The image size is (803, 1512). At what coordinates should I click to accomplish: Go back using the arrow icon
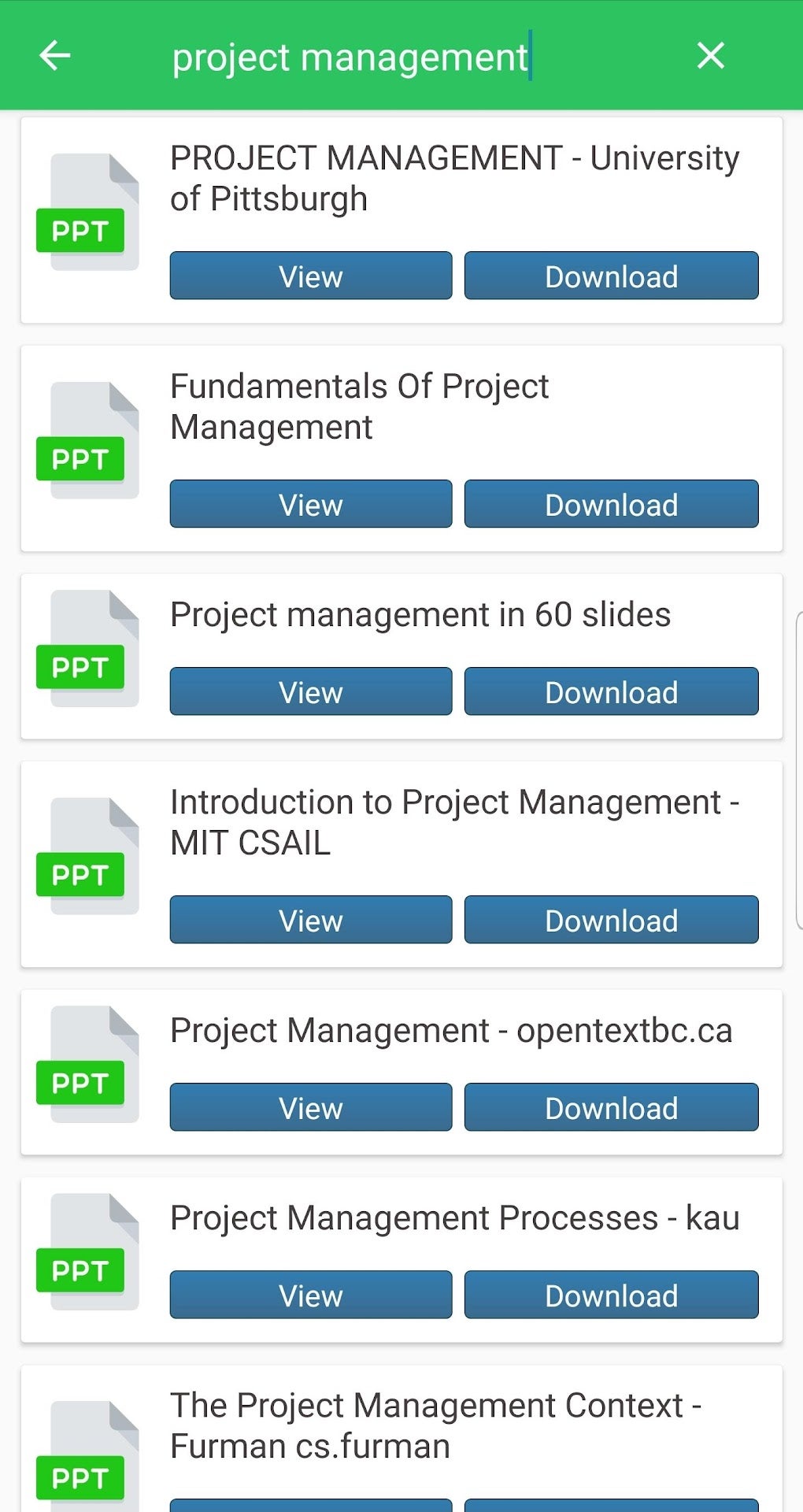coord(55,56)
